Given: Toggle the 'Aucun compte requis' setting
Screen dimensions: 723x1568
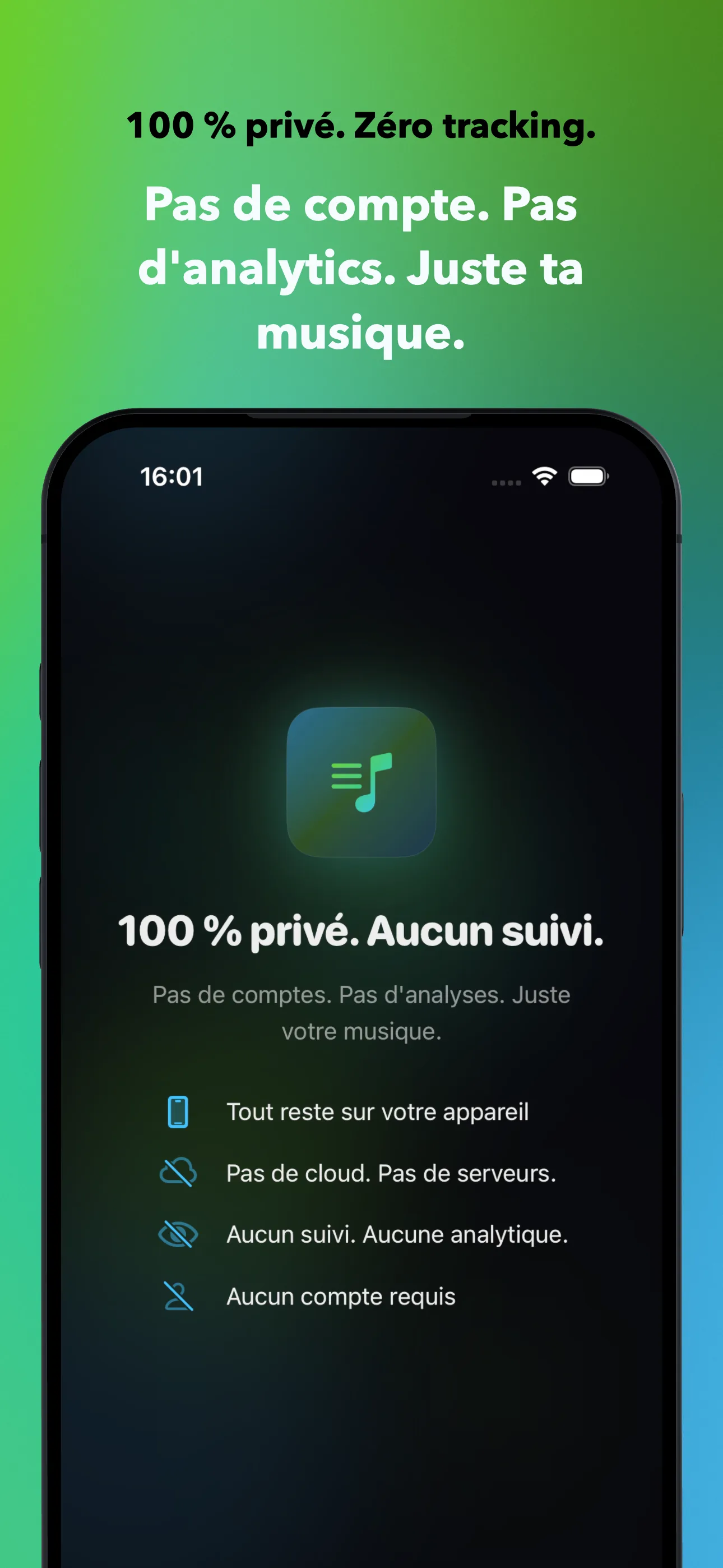Looking at the screenshot, I should pos(340,1296).
